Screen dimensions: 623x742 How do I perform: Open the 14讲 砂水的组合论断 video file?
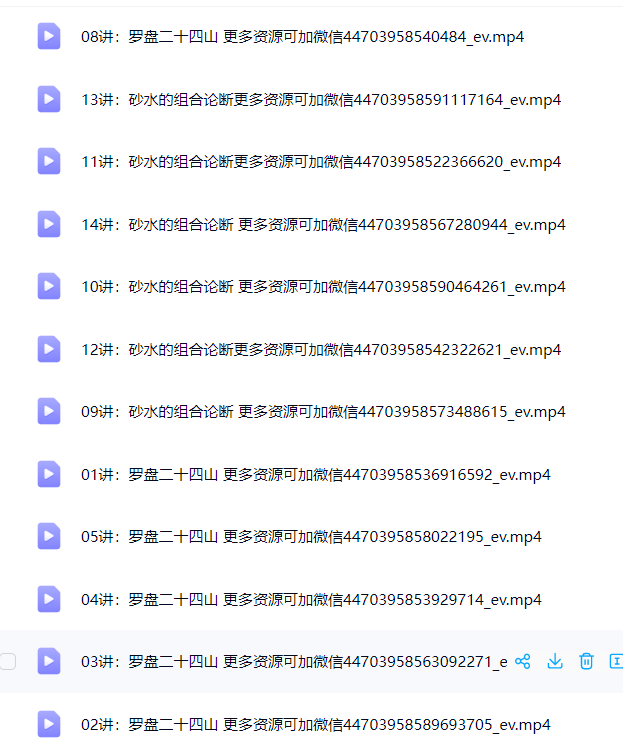point(322,224)
